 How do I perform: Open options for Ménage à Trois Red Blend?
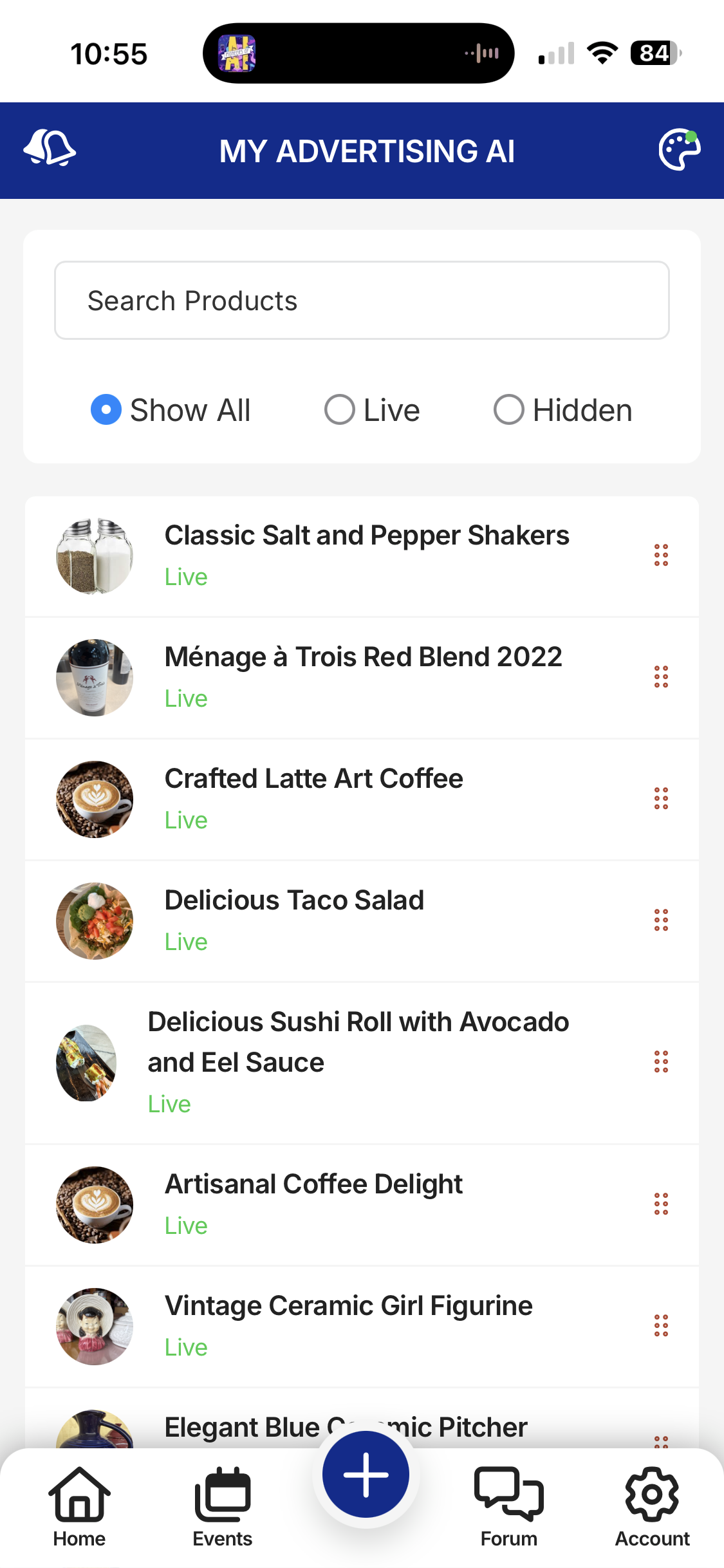661,677
